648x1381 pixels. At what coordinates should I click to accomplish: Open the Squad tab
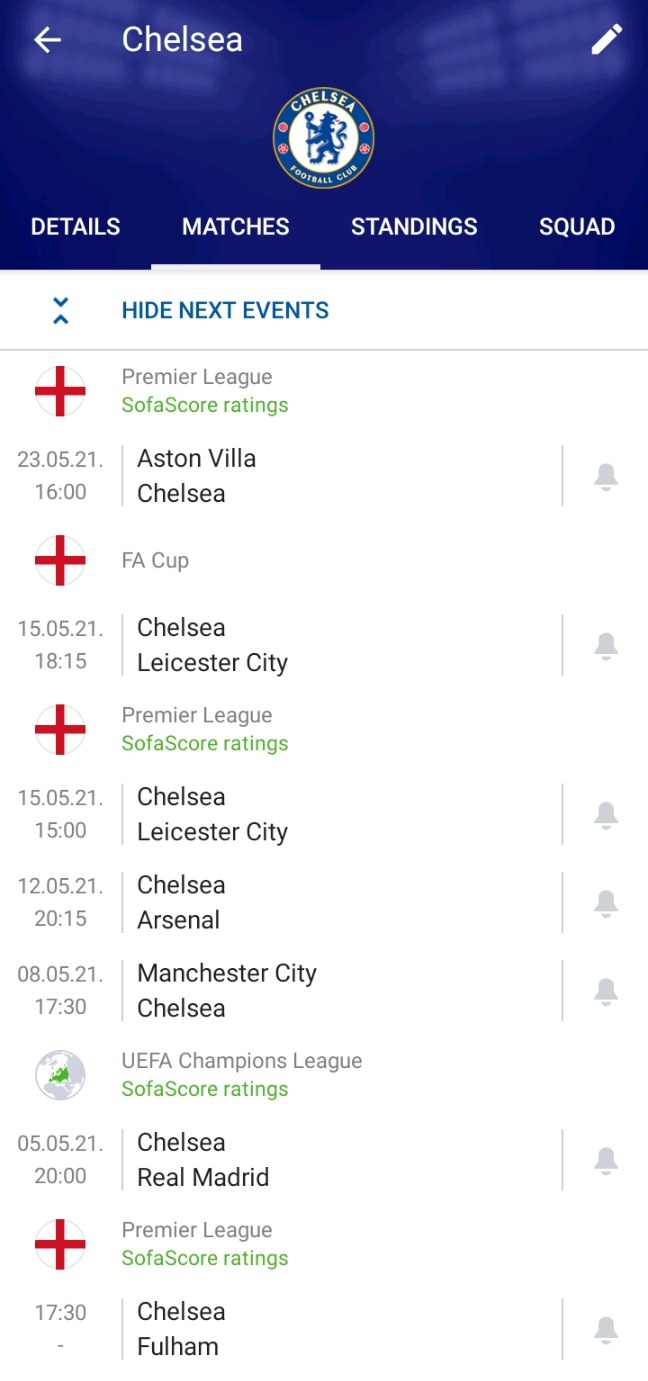coord(577,227)
